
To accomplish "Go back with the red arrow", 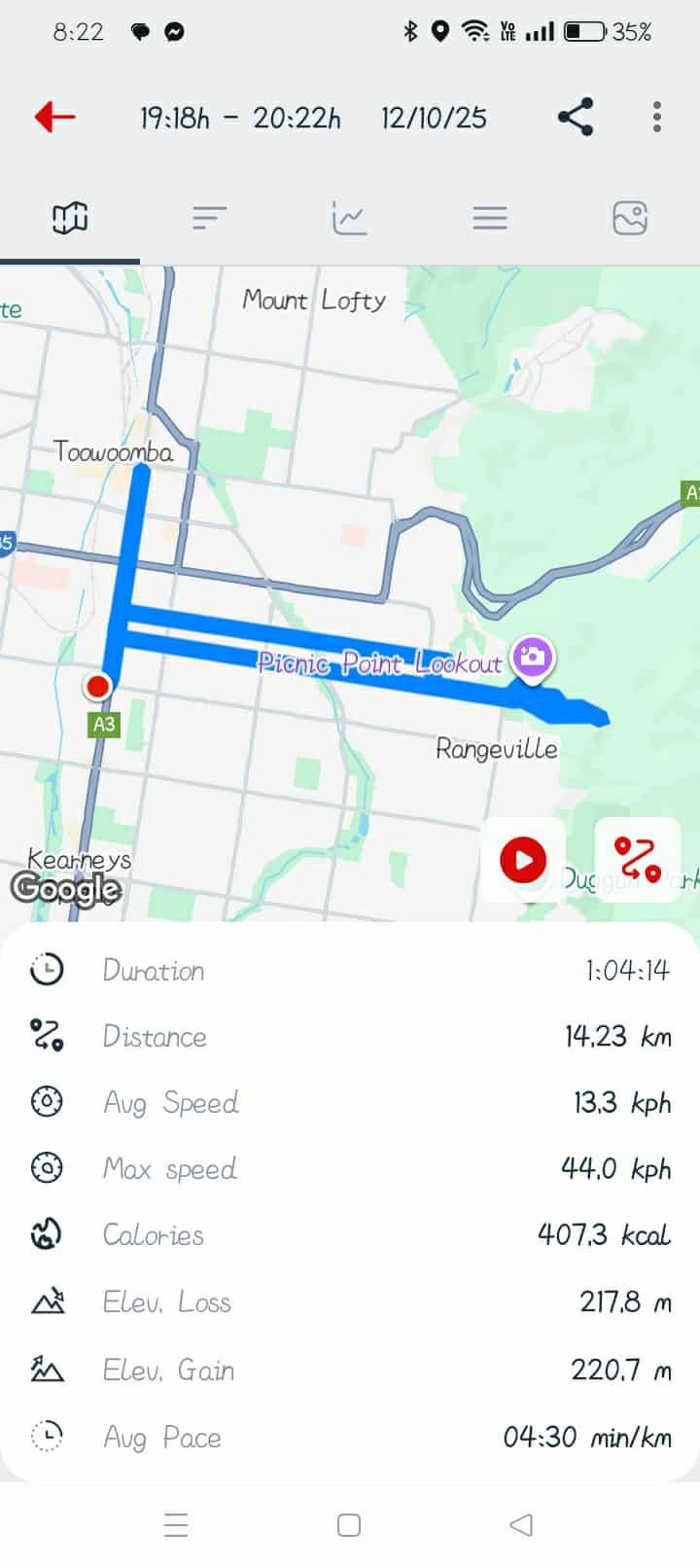I will 54,117.
